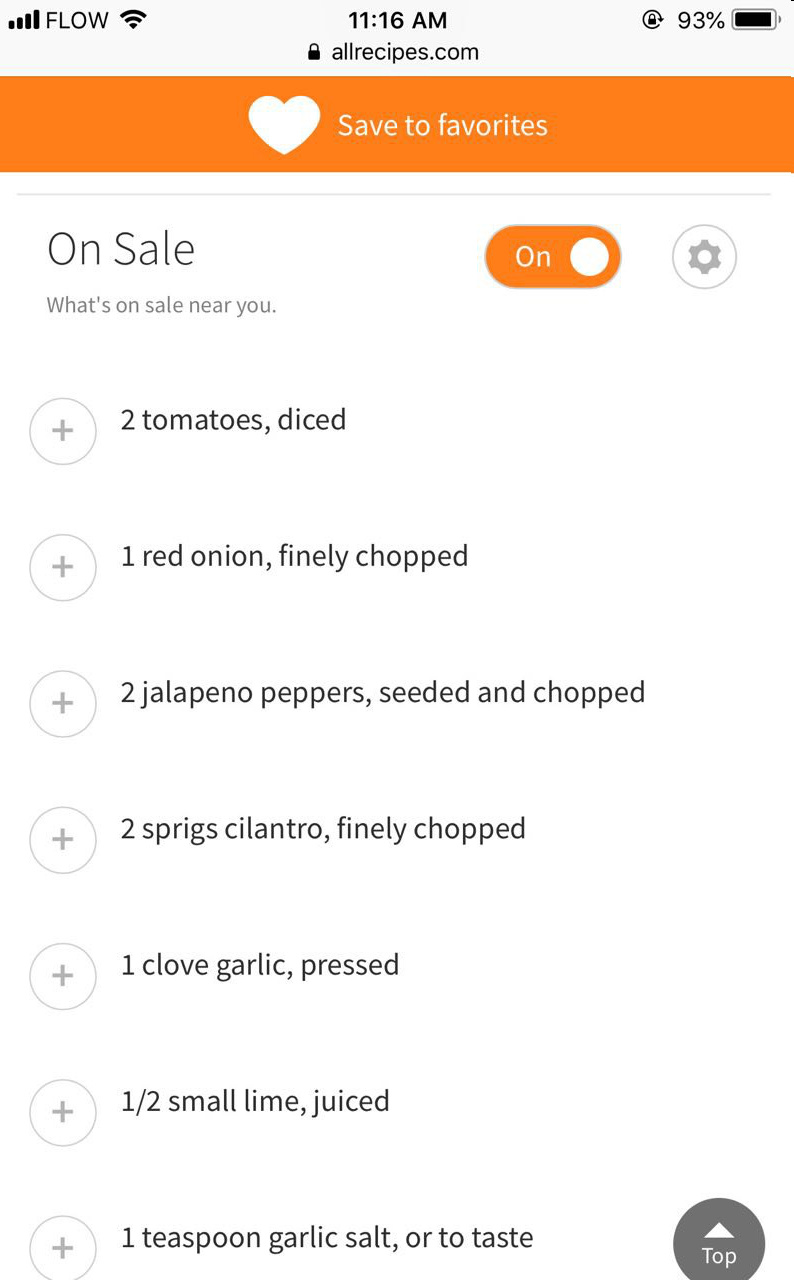The image size is (794, 1280).
Task: Turn off the On Sale toggle
Action: pos(553,257)
